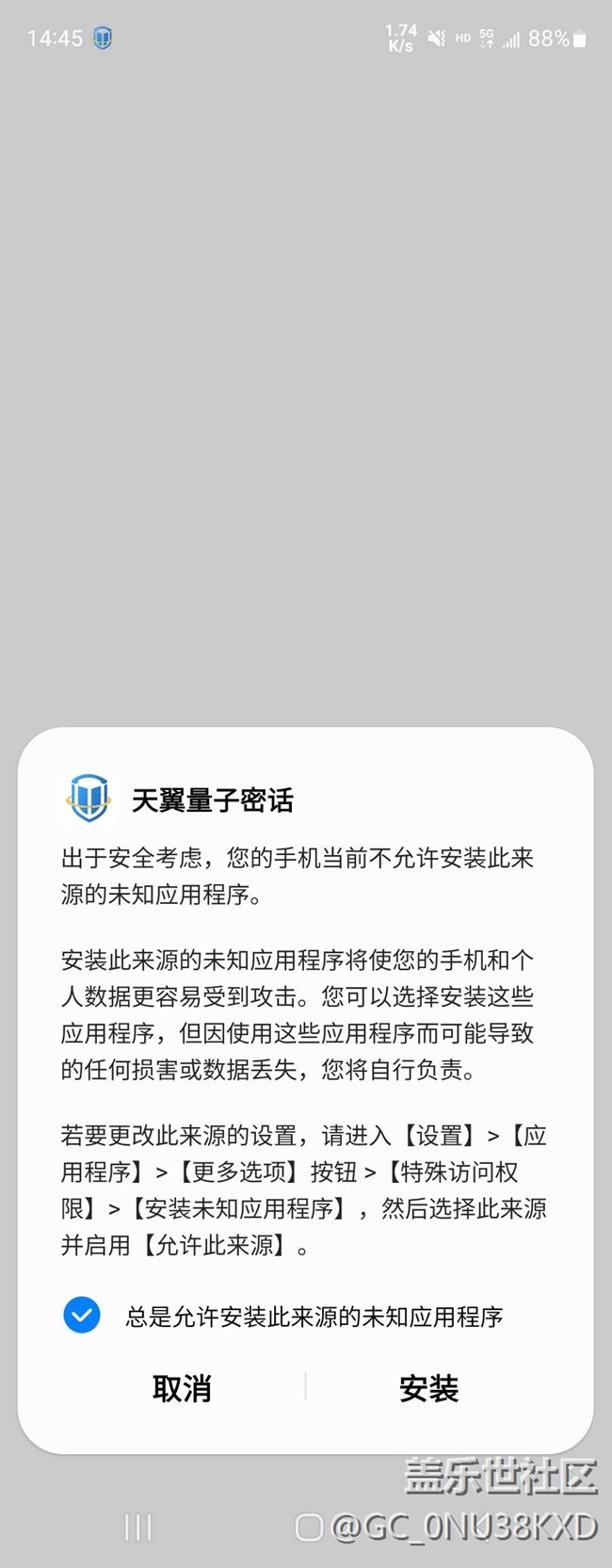
Task: Uncheck 总是允许安装此来源的未知应用程序
Action: pyautogui.click(x=83, y=1315)
